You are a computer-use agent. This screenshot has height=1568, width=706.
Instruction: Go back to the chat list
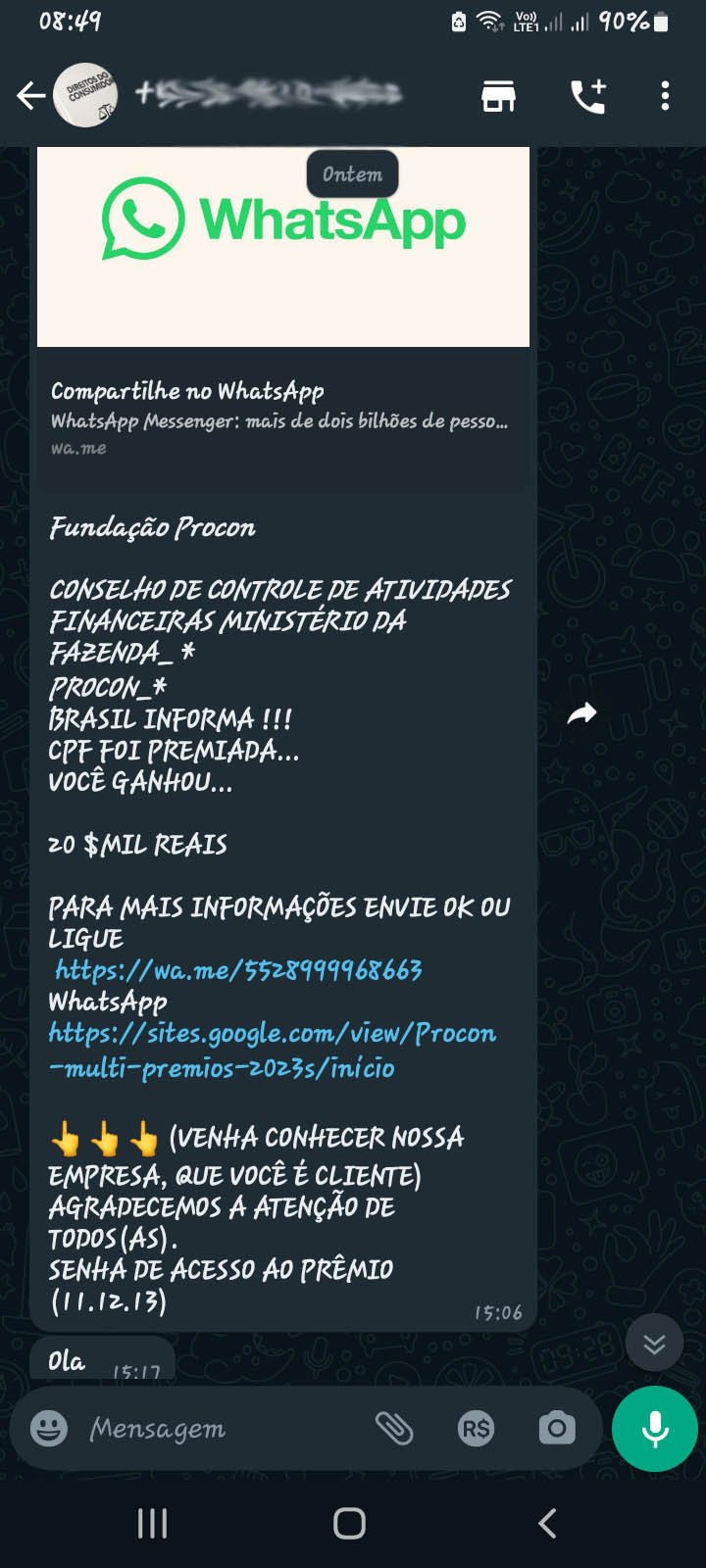[30, 95]
